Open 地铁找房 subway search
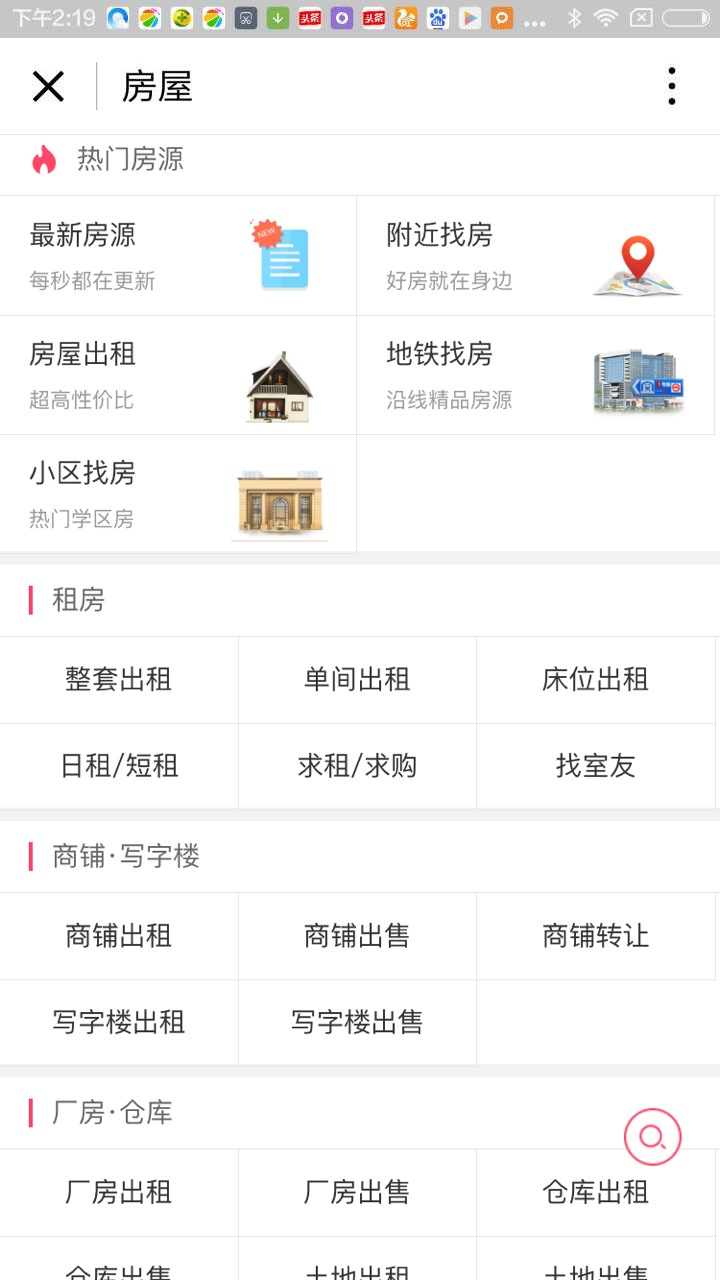 tap(535, 375)
